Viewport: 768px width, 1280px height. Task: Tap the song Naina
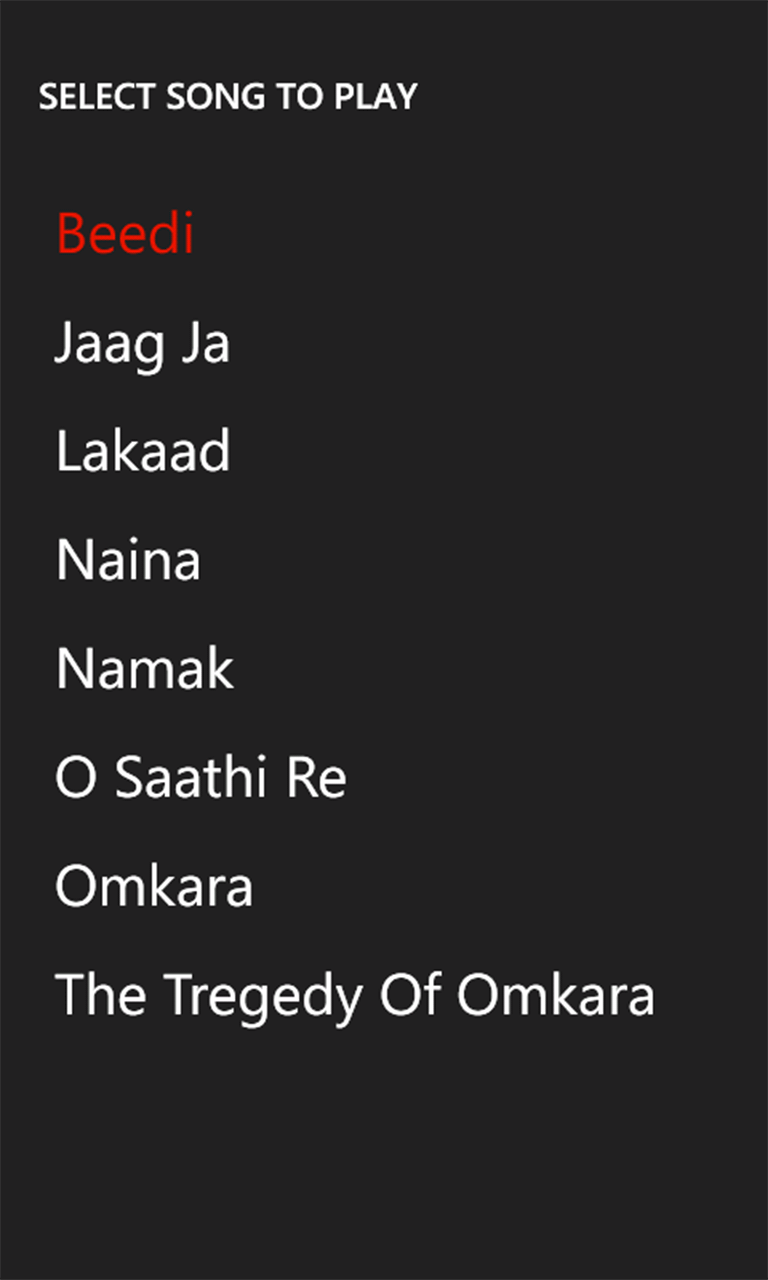128,560
